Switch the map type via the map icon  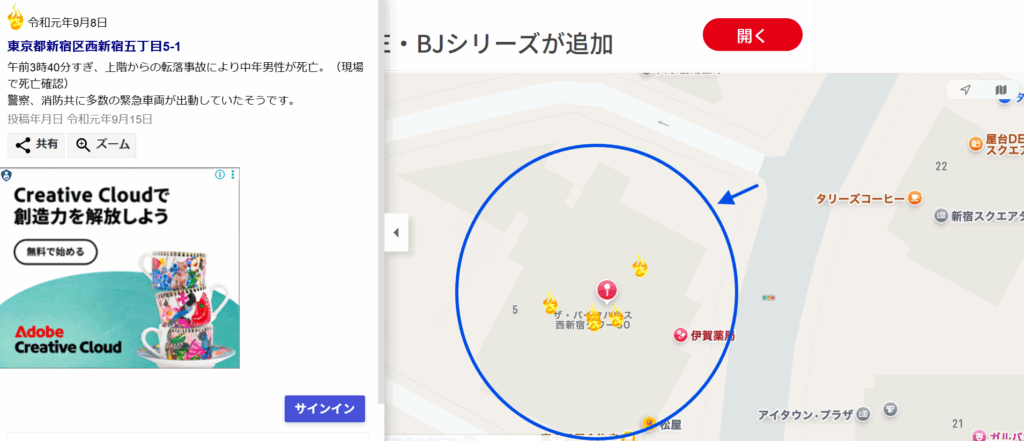[x=1001, y=90]
